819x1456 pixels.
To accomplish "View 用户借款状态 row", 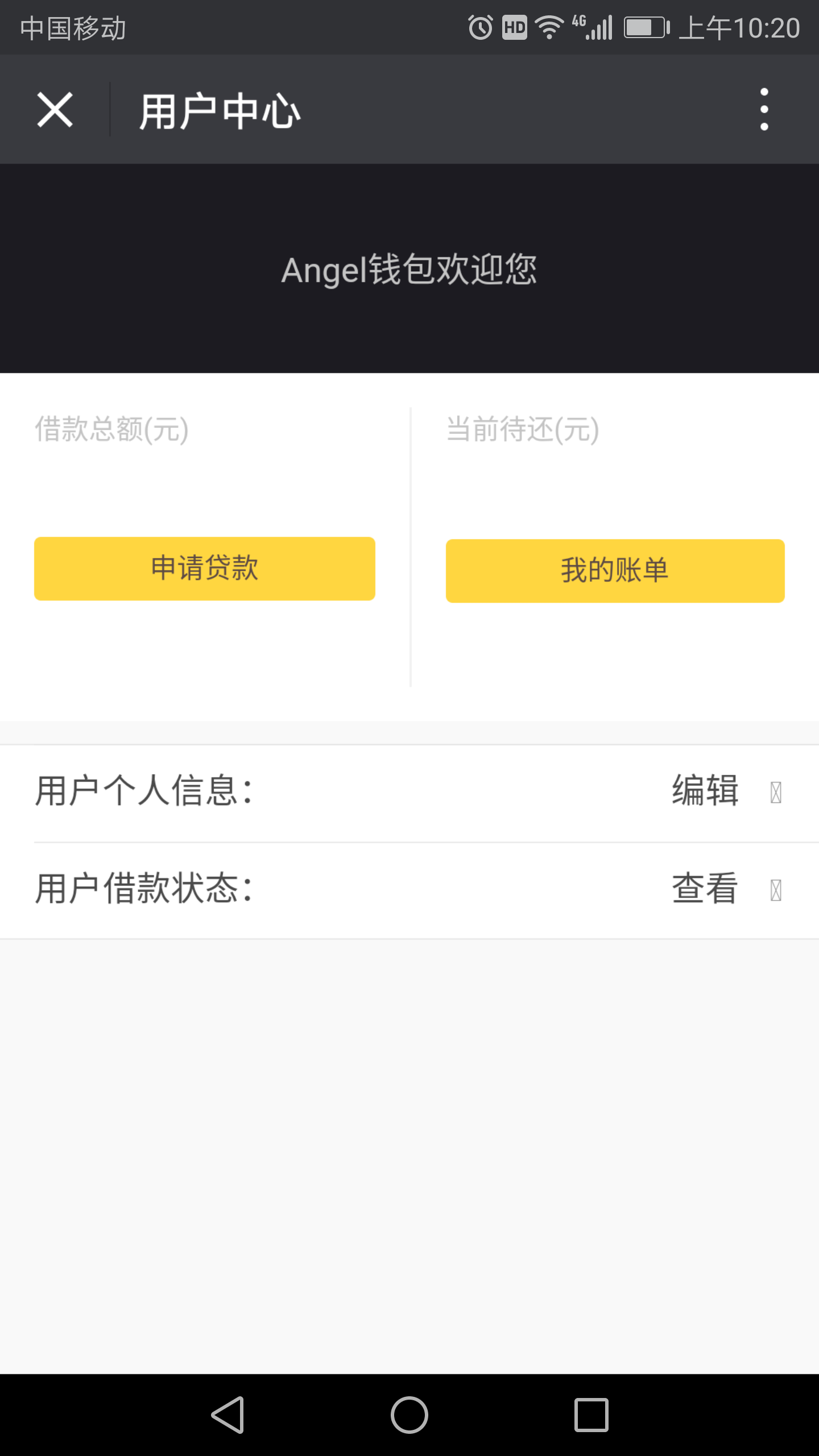I will pos(705,890).
